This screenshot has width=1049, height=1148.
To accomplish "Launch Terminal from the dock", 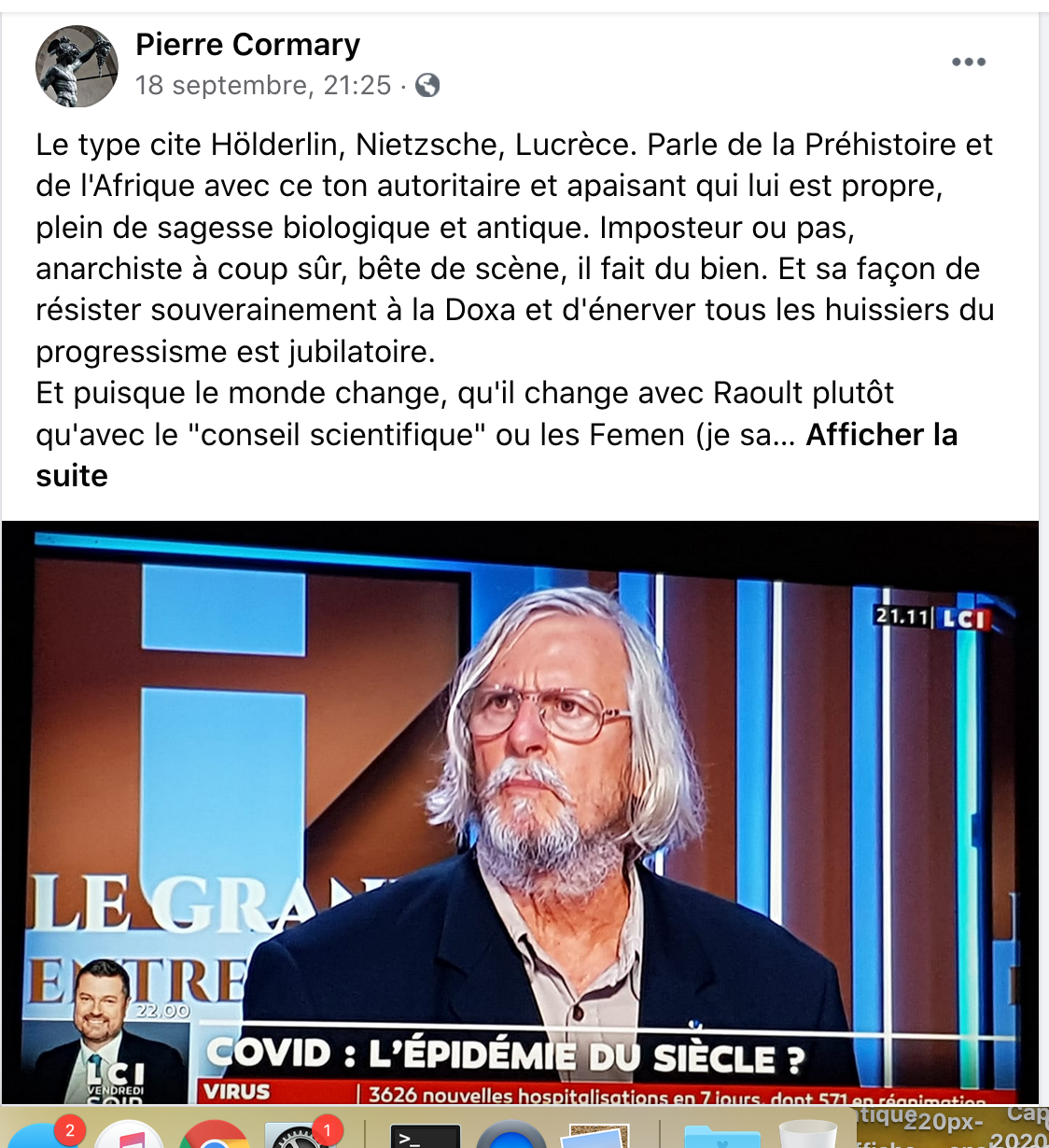I will pyautogui.click(x=423, y=1137).
